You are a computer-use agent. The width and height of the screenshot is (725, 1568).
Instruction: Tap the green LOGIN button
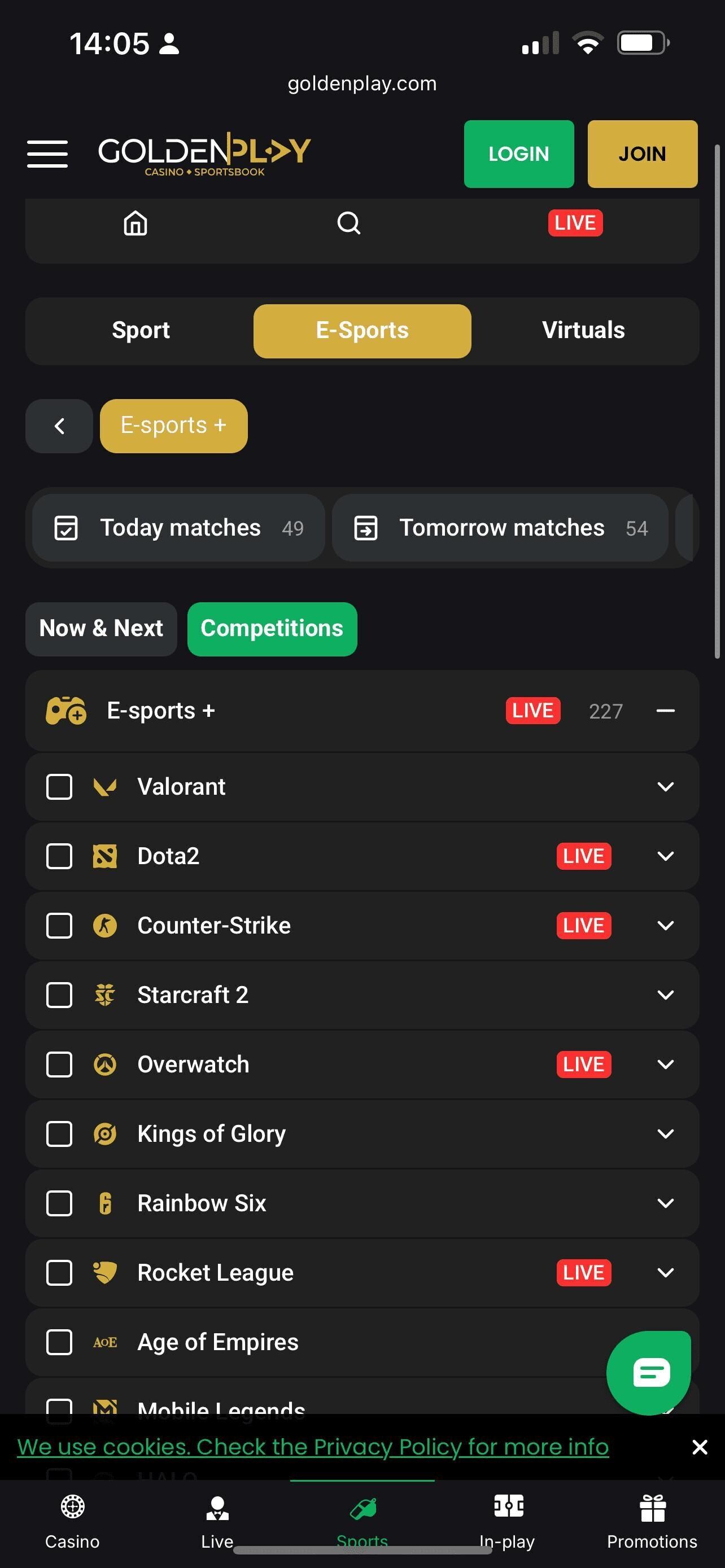(519, 154)
